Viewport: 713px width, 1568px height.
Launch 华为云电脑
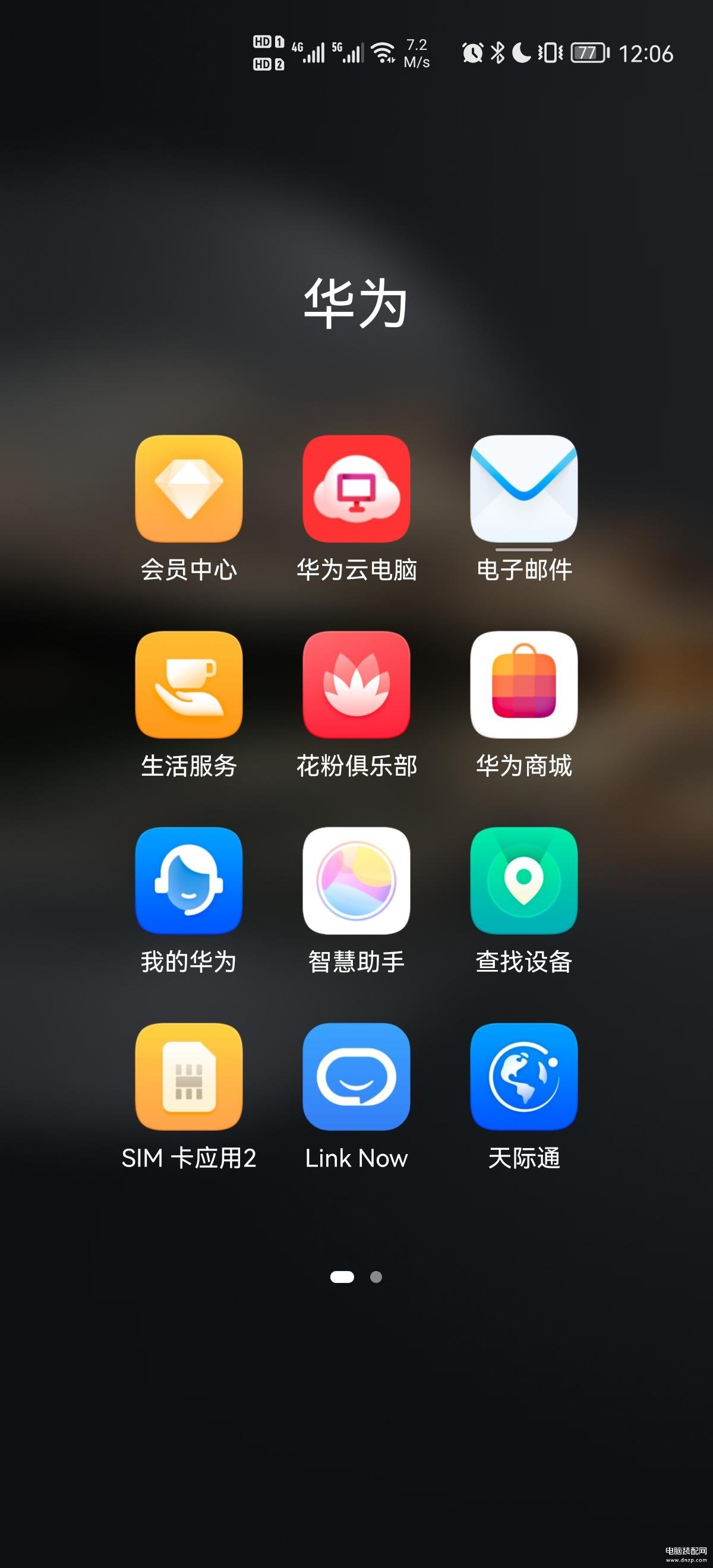tap(356, 488)
